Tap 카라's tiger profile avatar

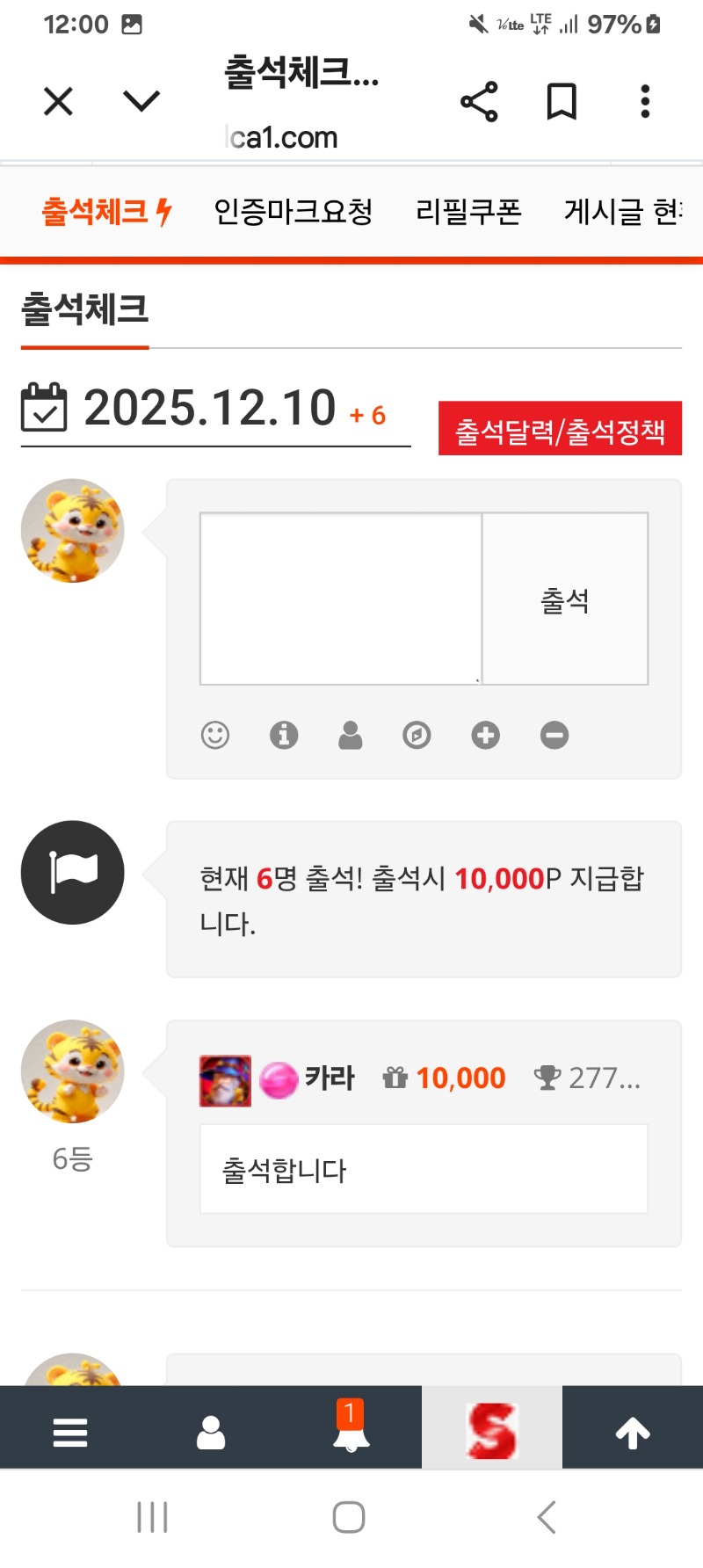pos(72,1071)
